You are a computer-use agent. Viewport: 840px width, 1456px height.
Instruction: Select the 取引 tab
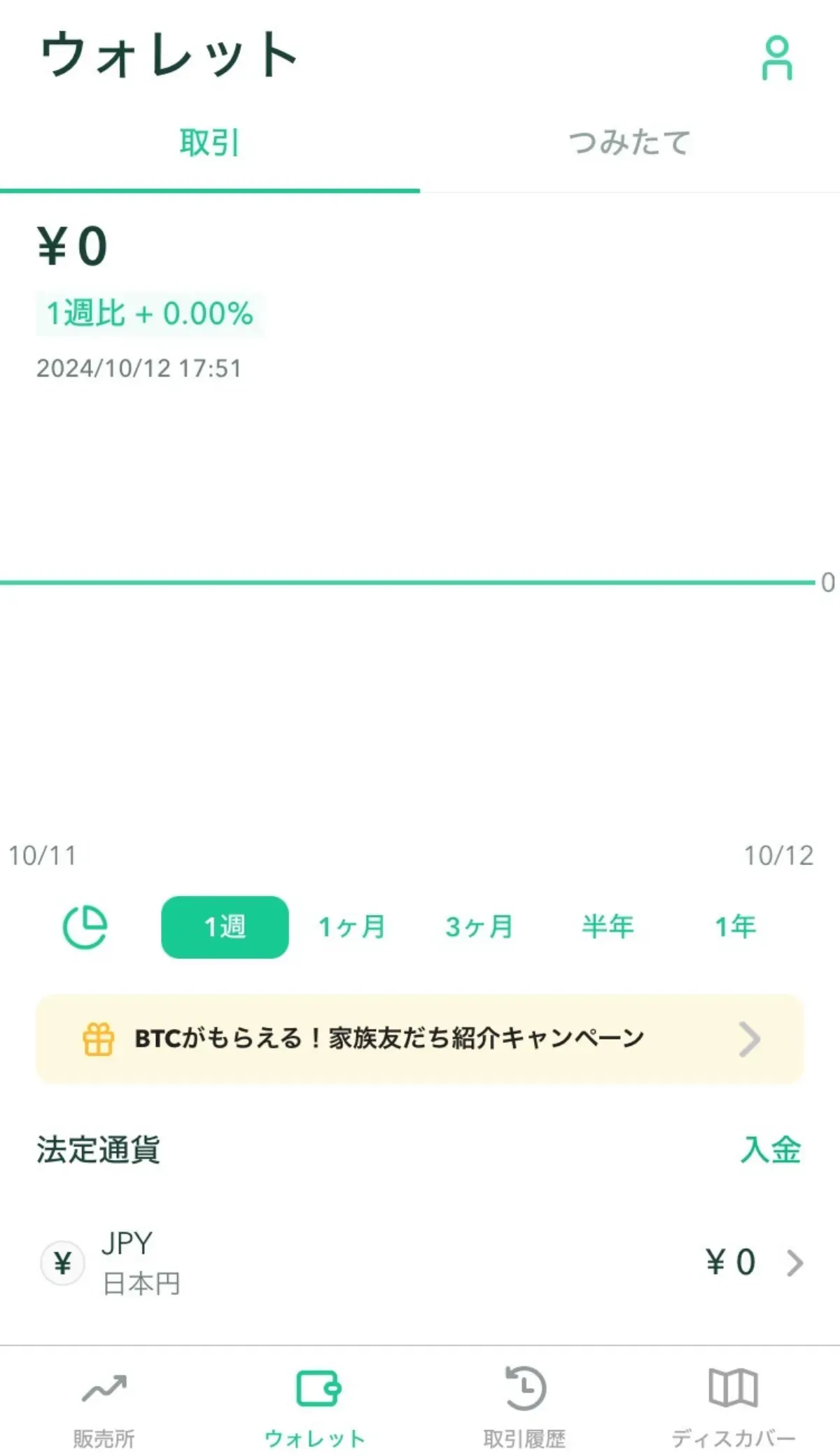(x=210, y=143)
